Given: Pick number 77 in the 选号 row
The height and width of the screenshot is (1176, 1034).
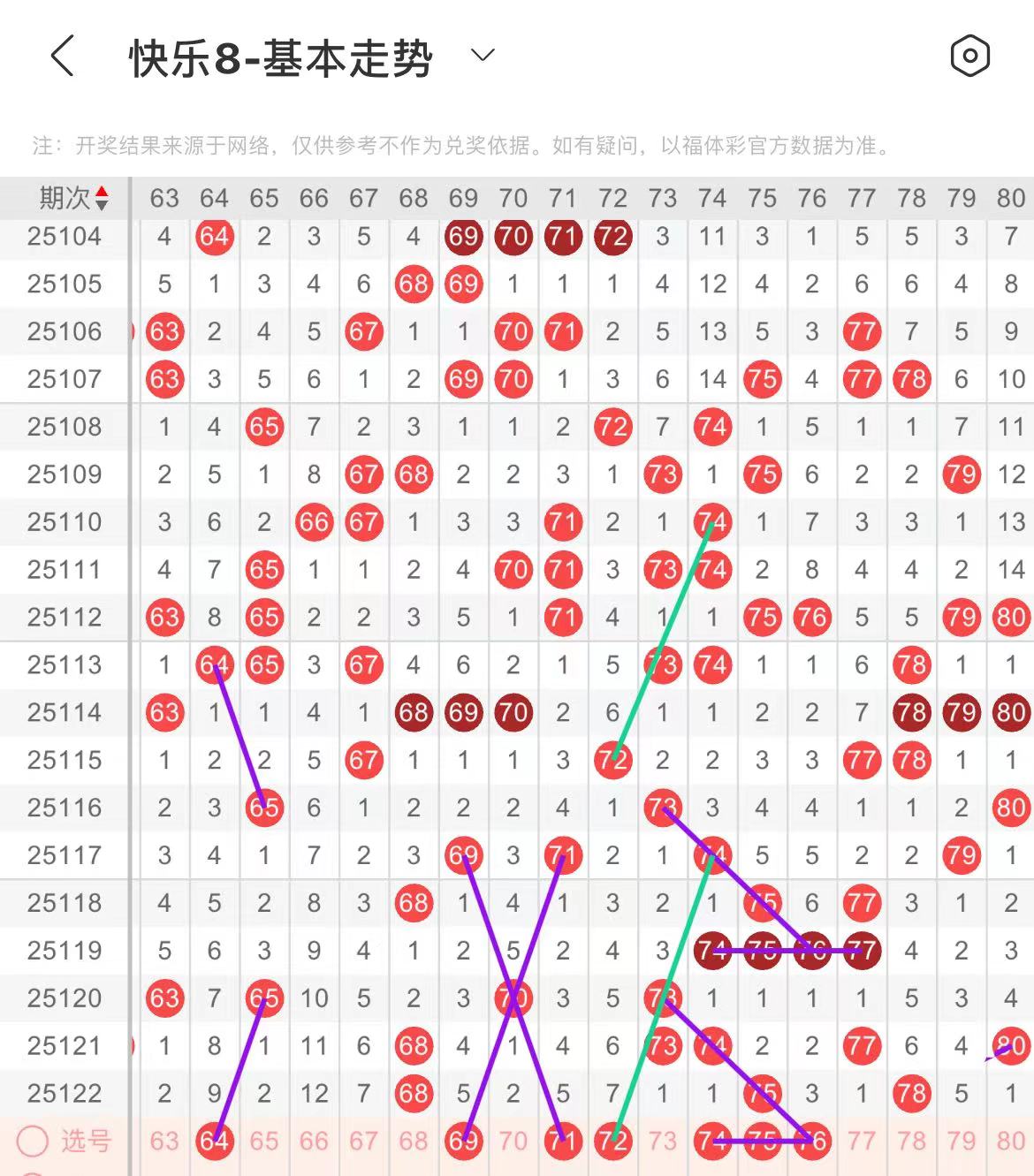Looking at the screenshot, I should [x=862, y=1141].
